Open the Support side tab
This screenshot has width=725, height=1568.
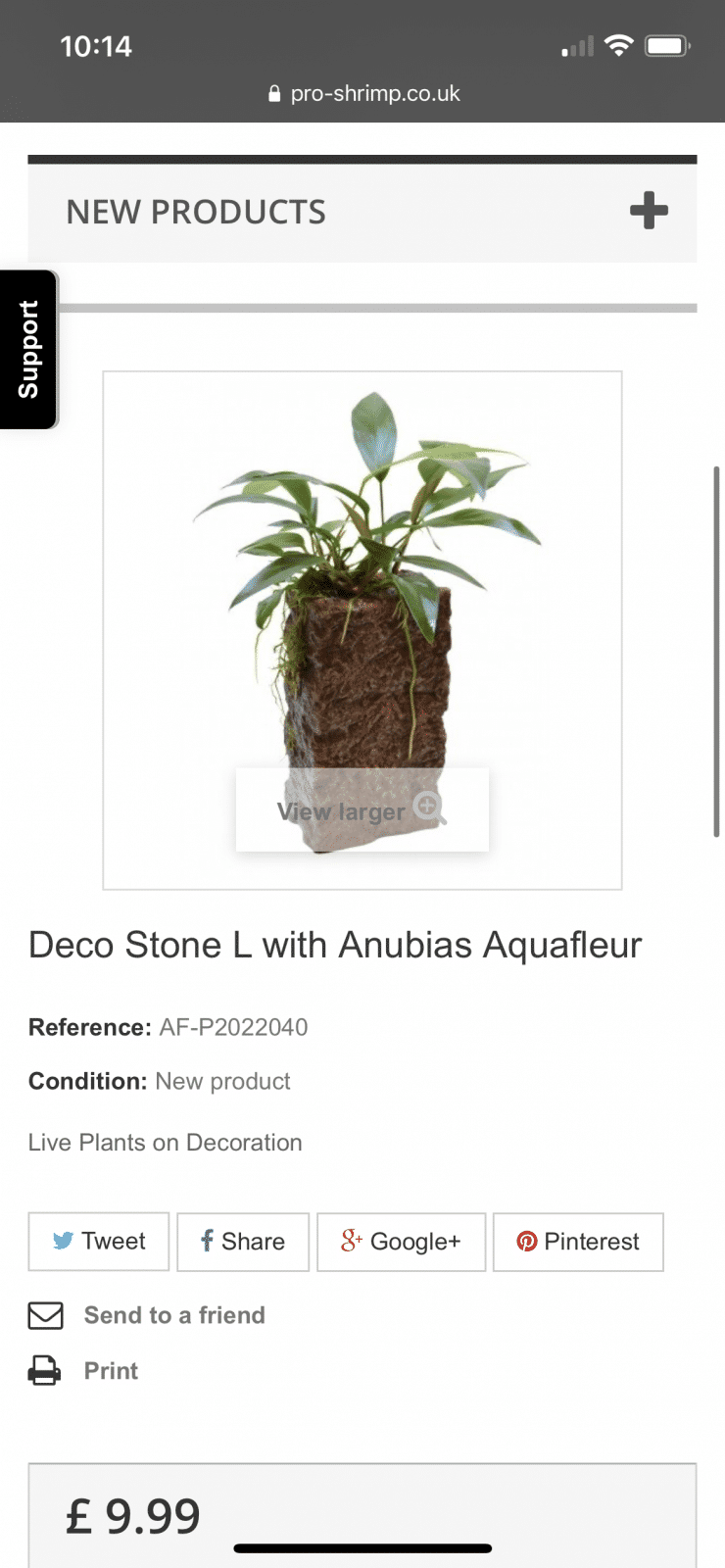(x=28, y=349)
